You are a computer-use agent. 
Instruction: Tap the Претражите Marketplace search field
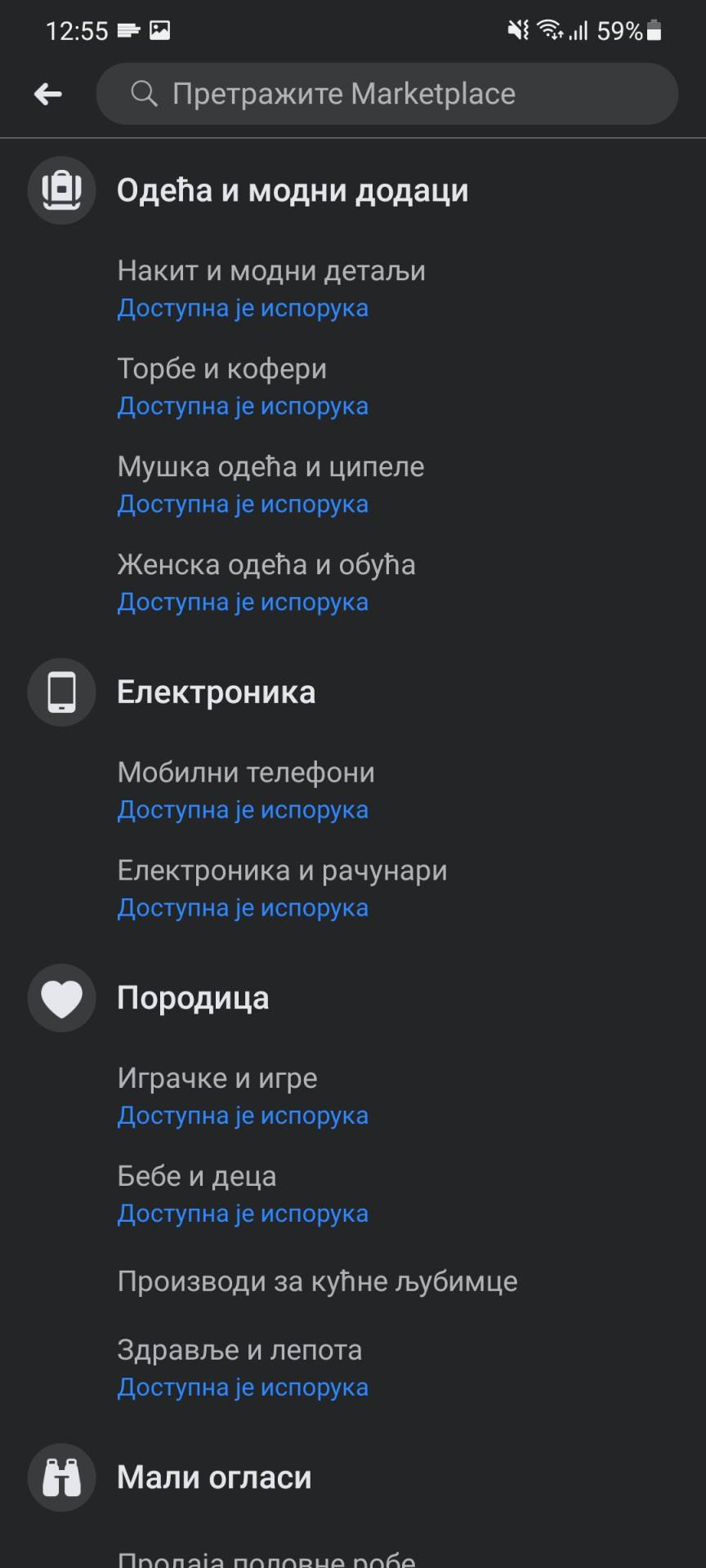click(x=387, y=95)
